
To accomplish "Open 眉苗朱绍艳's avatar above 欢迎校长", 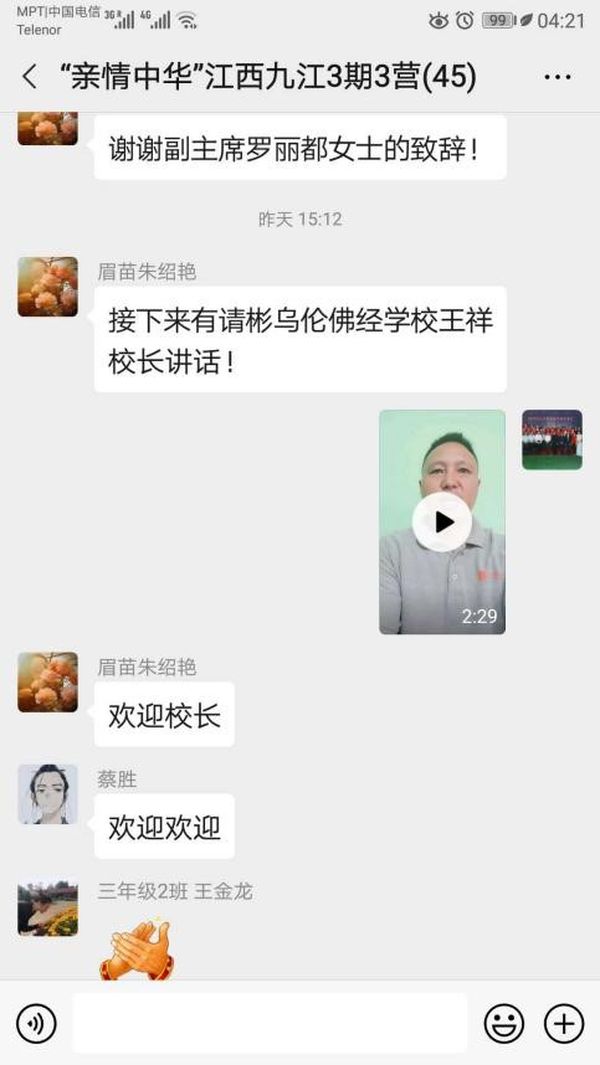I will [x=47, y=682].
